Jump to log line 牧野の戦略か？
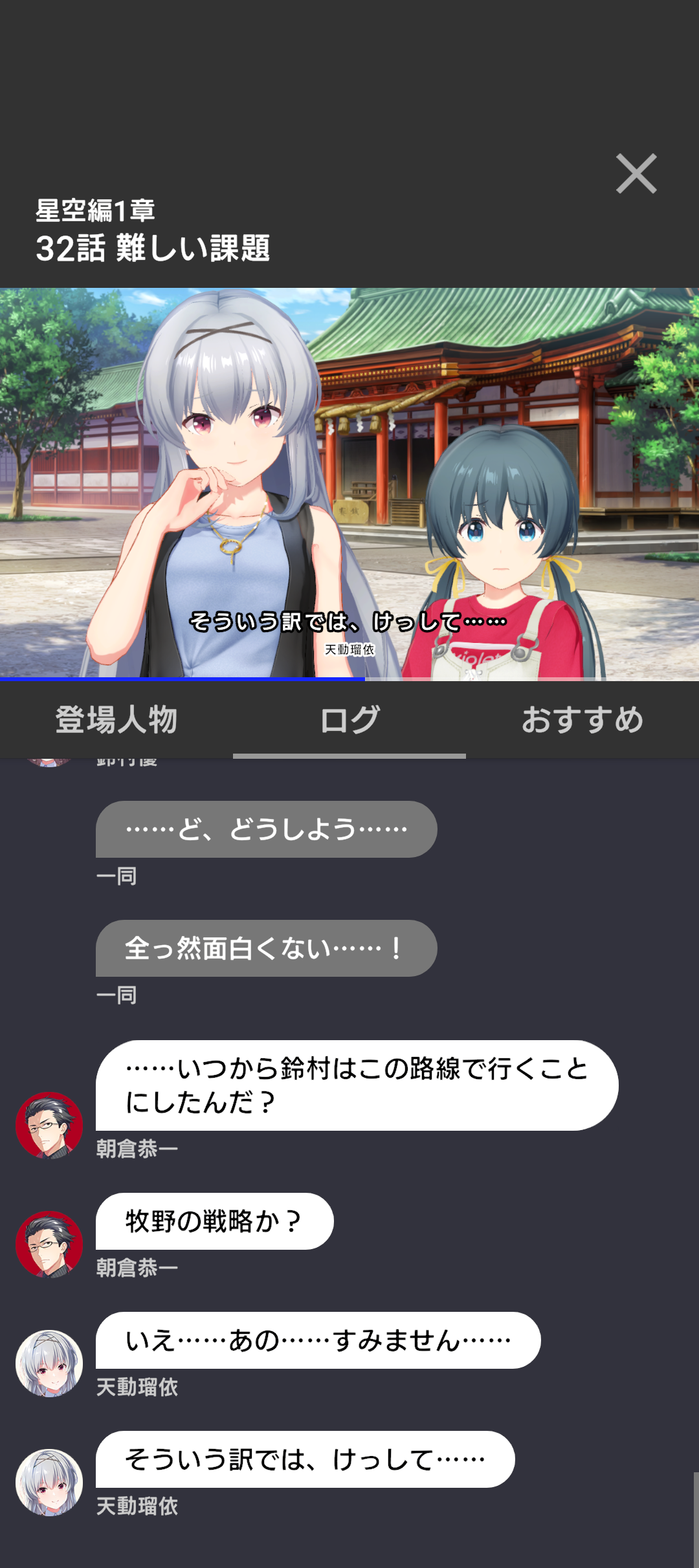This screenshot has height=1568, width=699. [x=214, y=1221]
